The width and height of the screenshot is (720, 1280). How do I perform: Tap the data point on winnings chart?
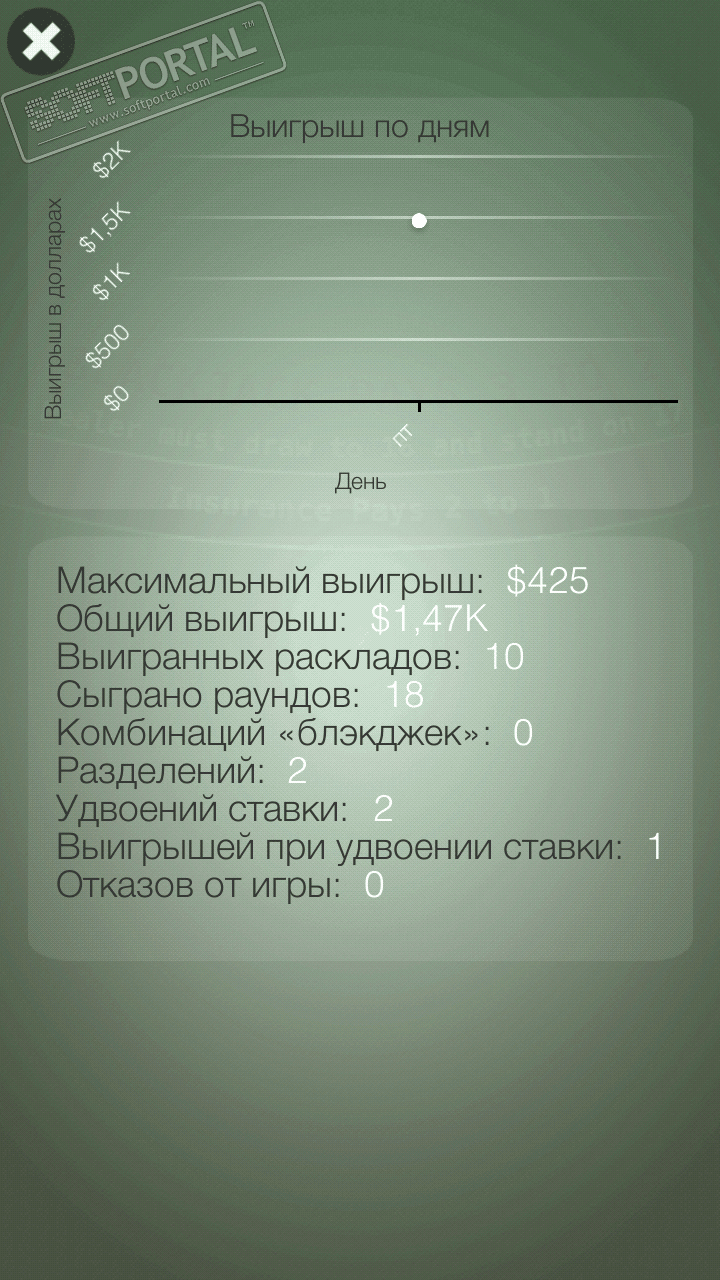[x=420, y=221]
